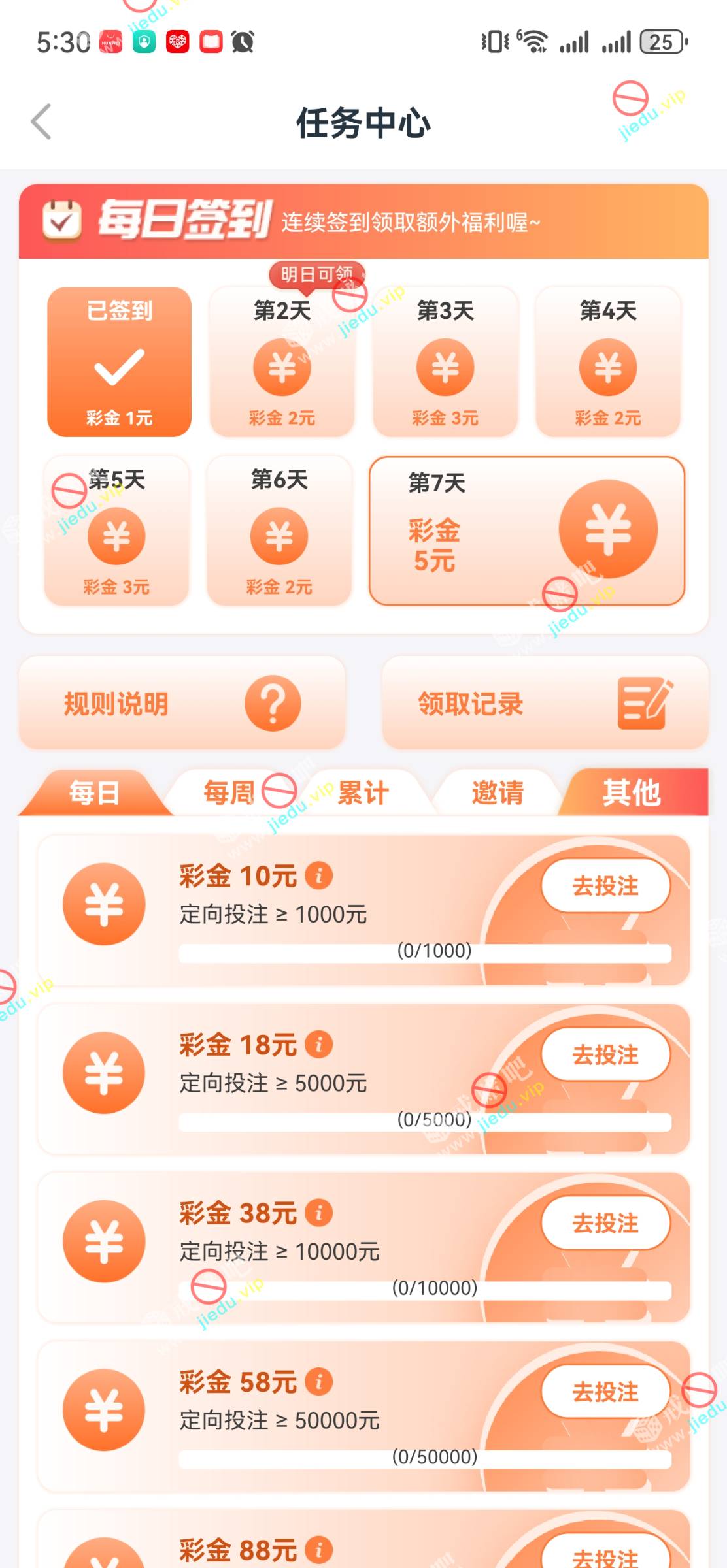Screen dimensions: 727x1568
Task: Open 领取记录 claim records
Action: [x=545, y=704]
